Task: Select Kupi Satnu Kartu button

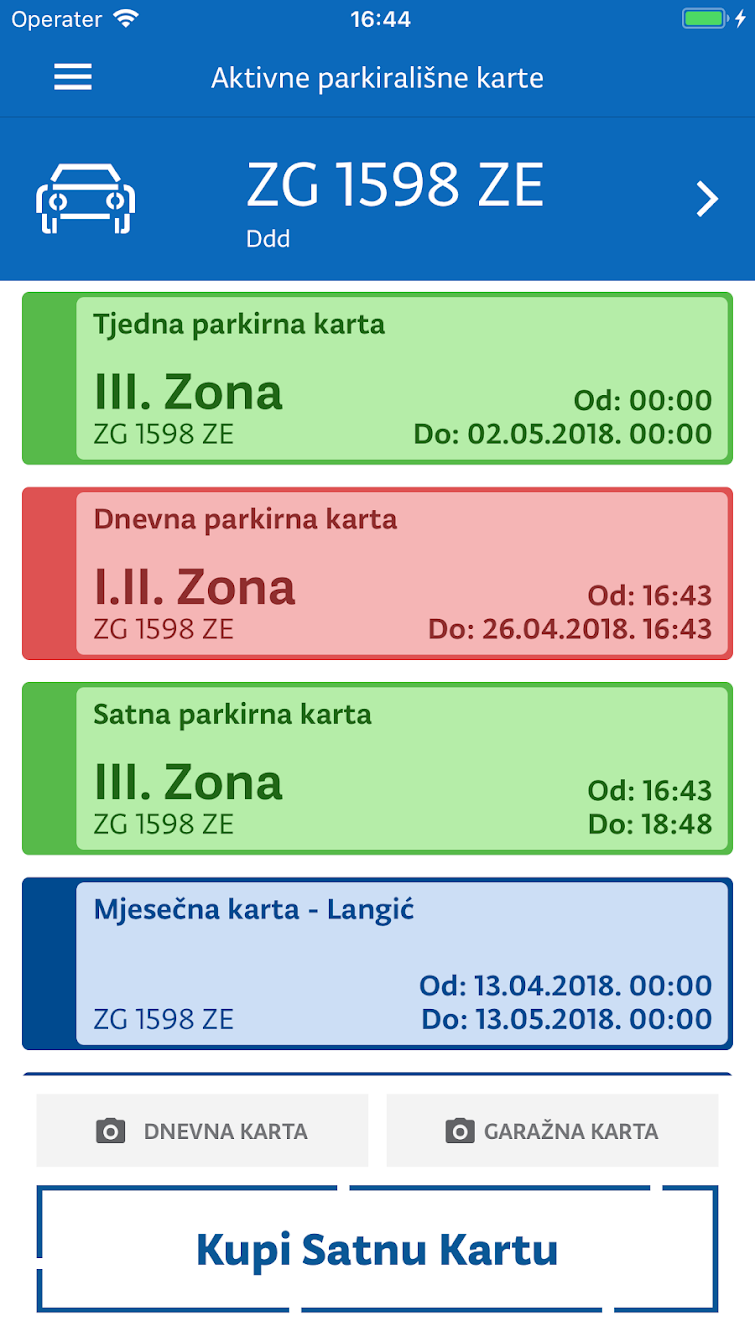Action: (x=377, y=1249)
